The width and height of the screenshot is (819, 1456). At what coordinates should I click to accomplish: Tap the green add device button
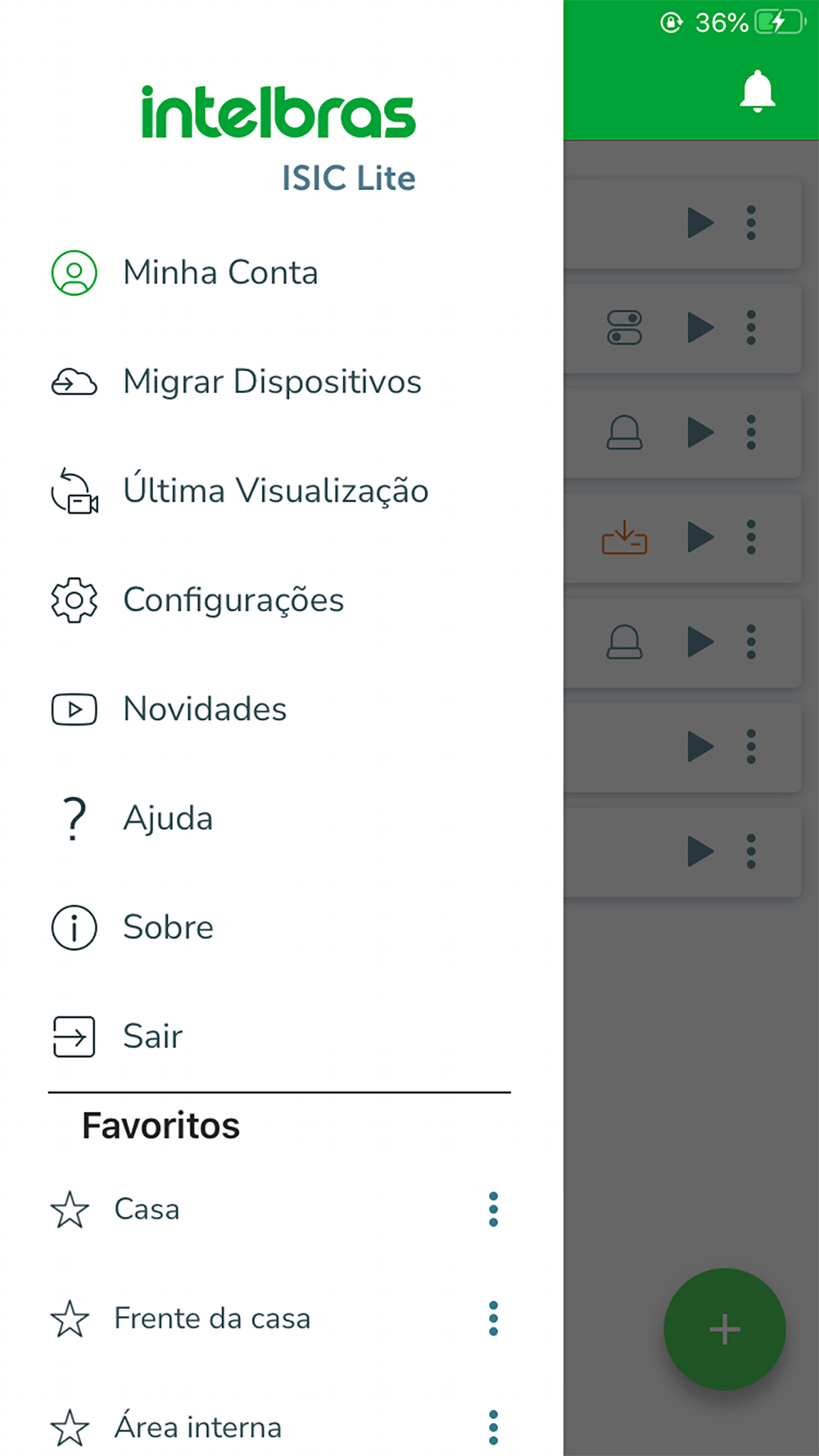(x=725, y=1328)
